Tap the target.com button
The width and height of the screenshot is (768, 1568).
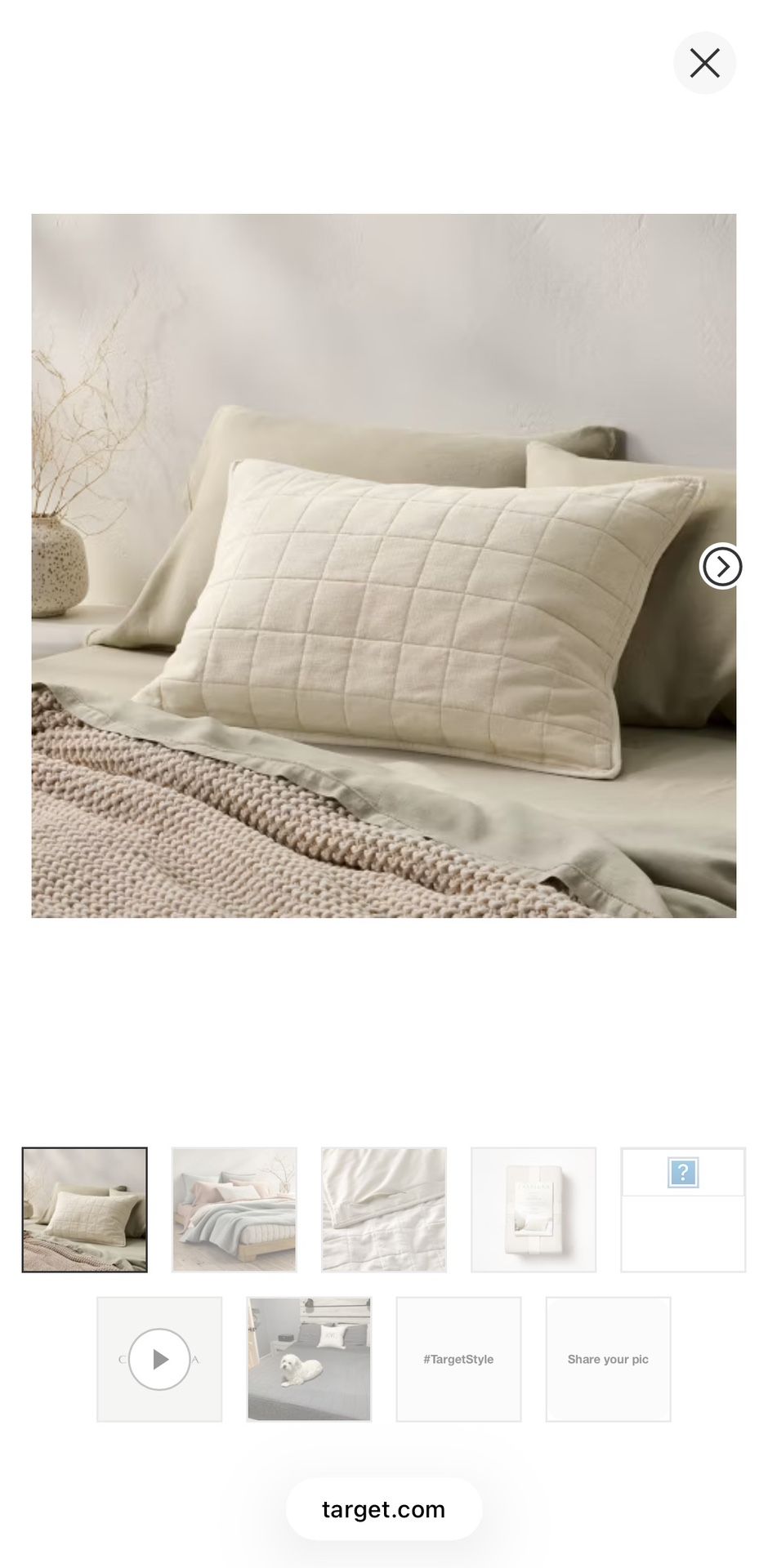(x=383, y=1508)
